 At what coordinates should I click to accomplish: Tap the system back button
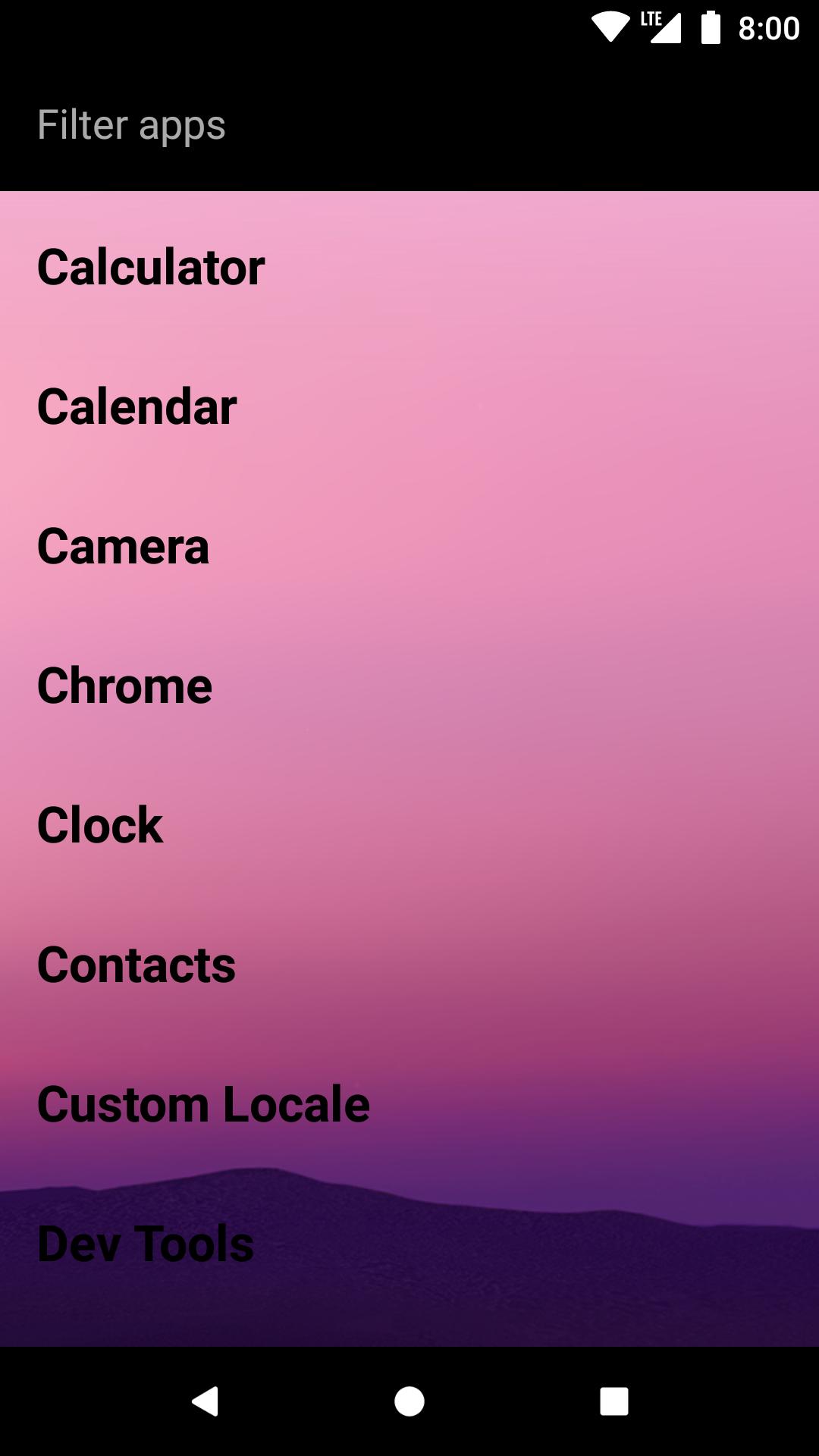coord(205,1401)
